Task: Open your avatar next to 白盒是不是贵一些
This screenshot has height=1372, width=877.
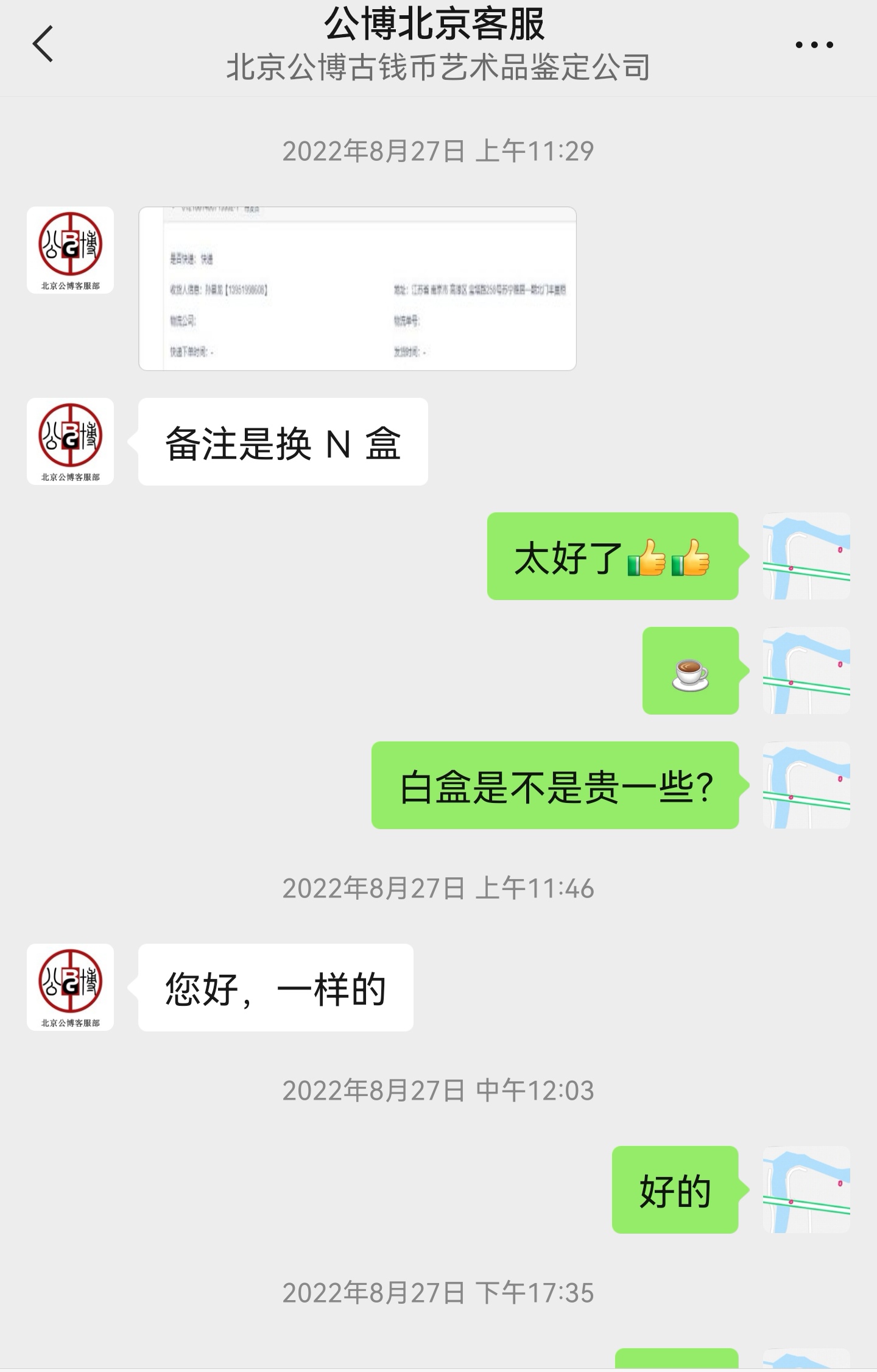Action: [x=806, y=785]
